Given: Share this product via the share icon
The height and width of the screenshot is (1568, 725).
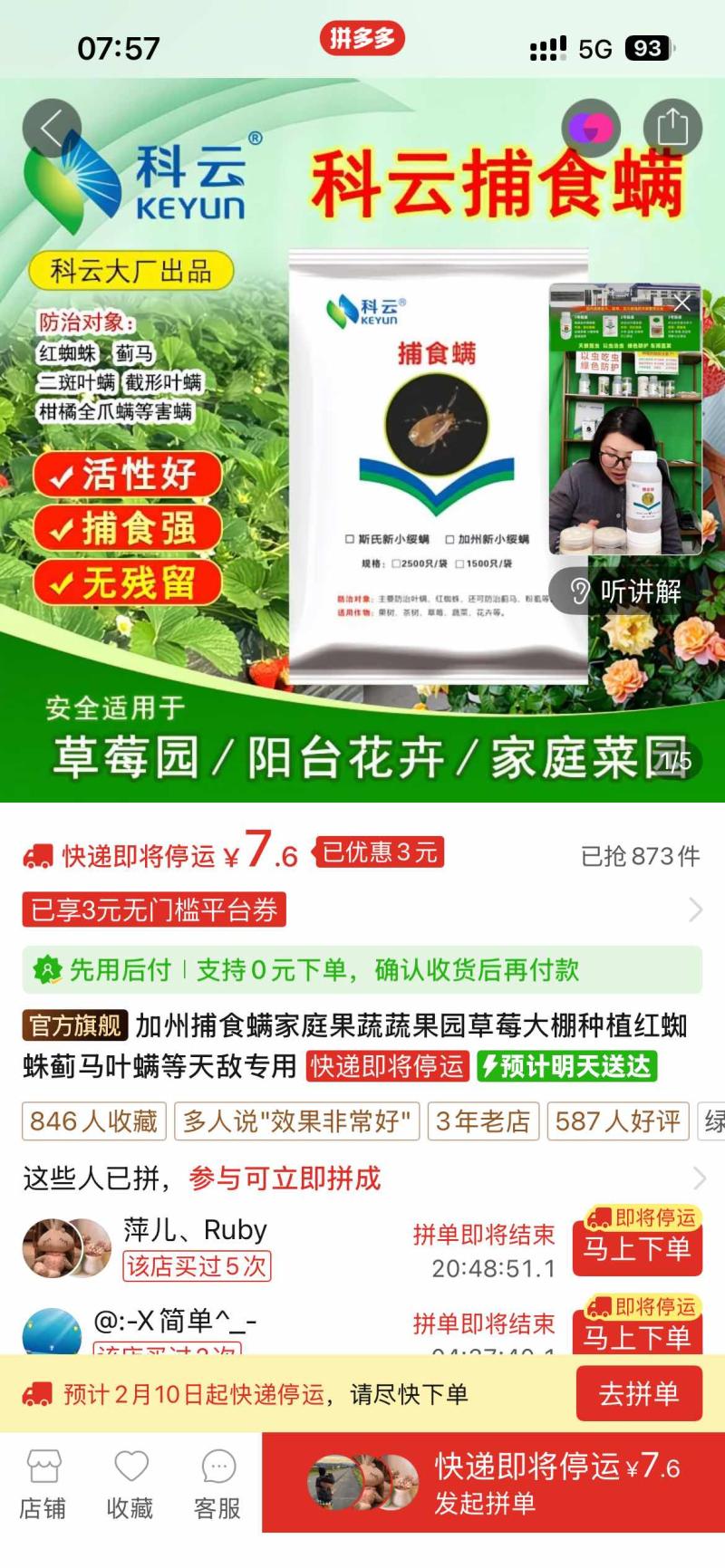Looking at the screenshot, I should point(672,128).
